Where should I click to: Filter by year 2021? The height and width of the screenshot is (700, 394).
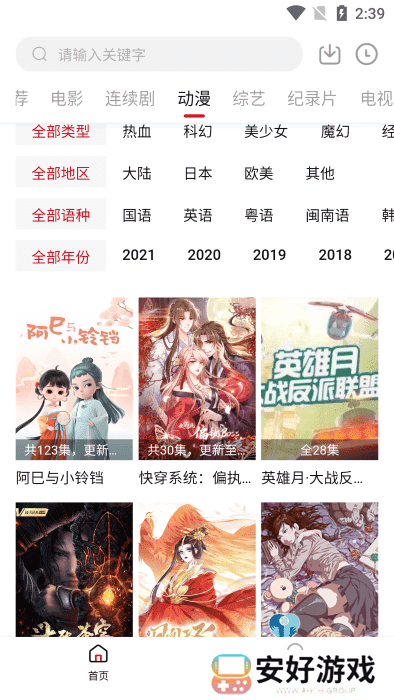pos(138,255)
